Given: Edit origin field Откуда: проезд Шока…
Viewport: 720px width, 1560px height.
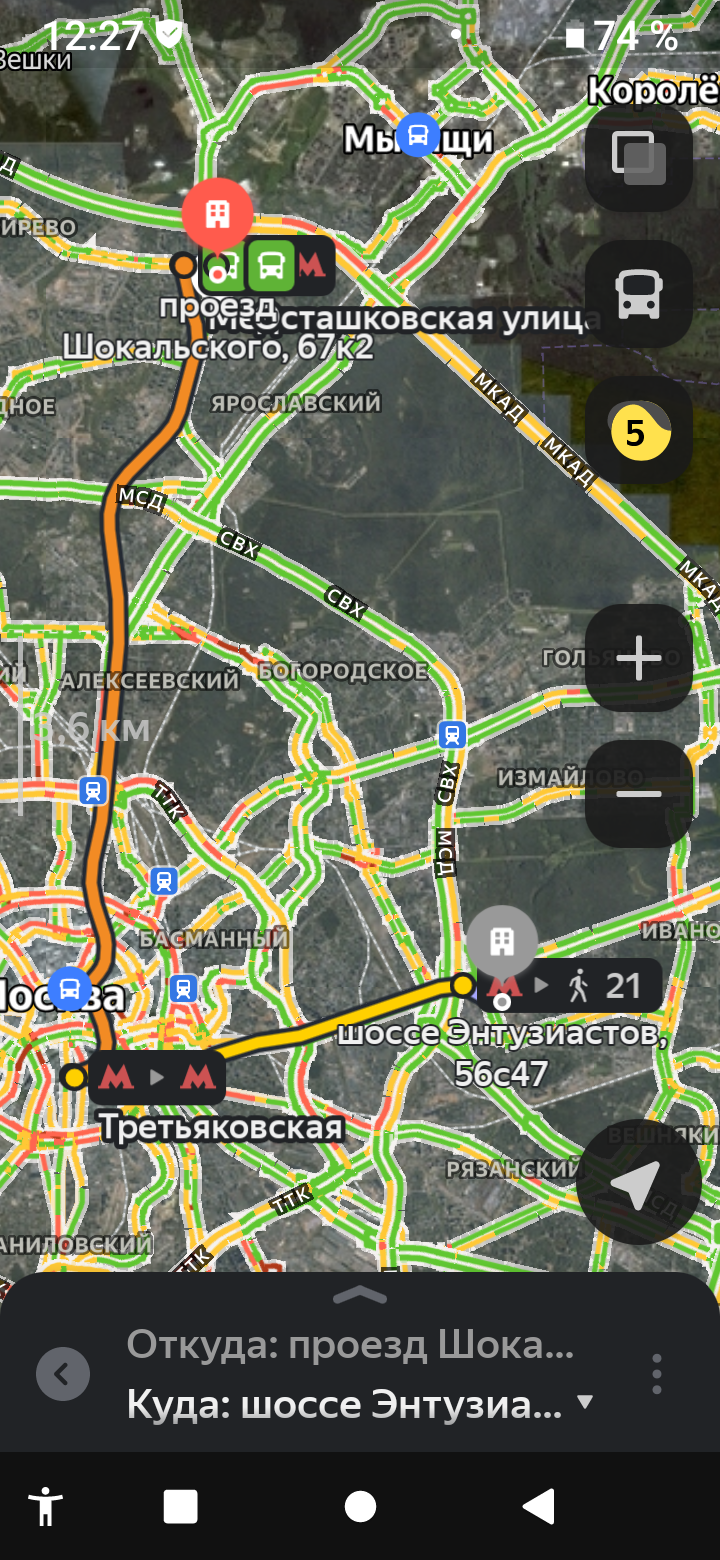Looking at the screenshot, I should [x=350, y=1345].
